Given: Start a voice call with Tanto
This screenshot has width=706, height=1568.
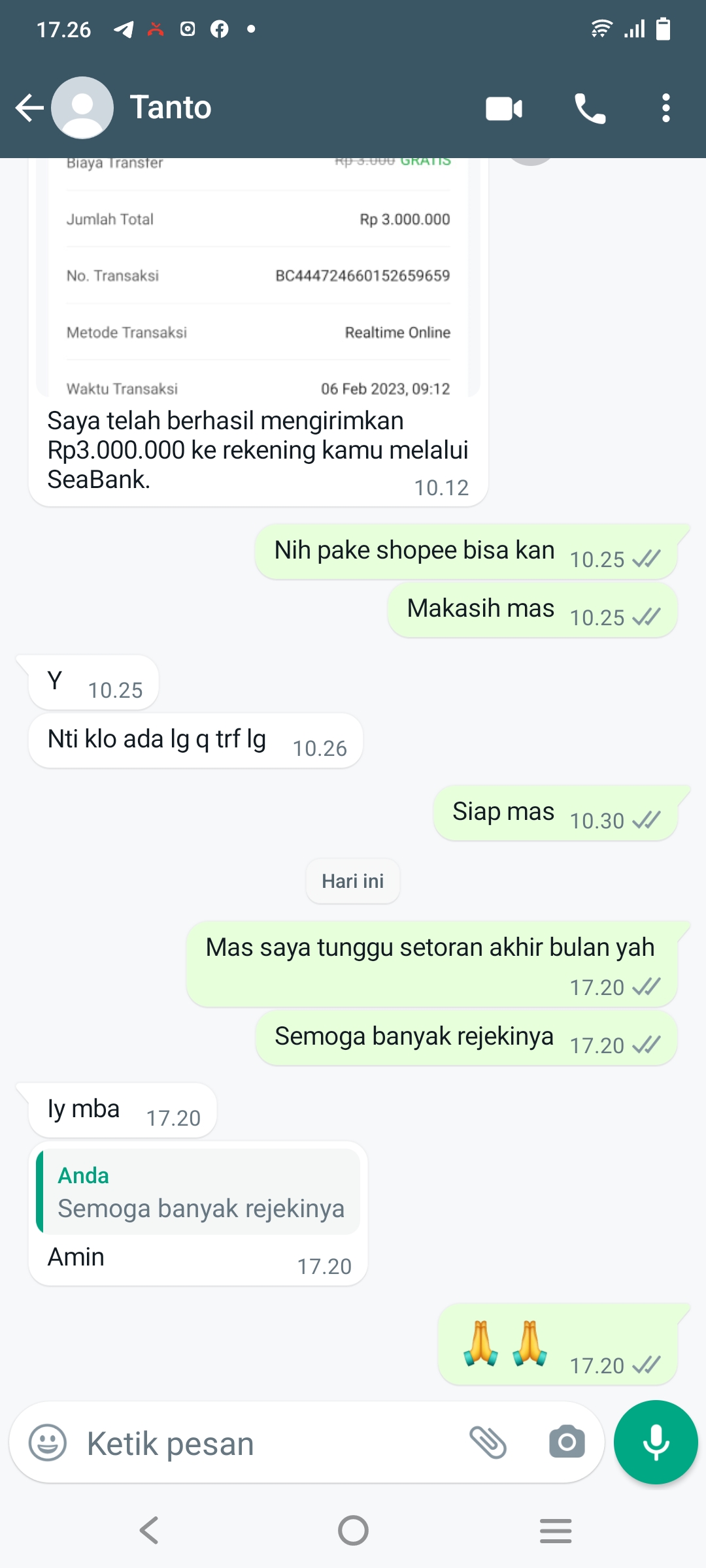Looking at the screenshot, I should [x=590, y=108].
